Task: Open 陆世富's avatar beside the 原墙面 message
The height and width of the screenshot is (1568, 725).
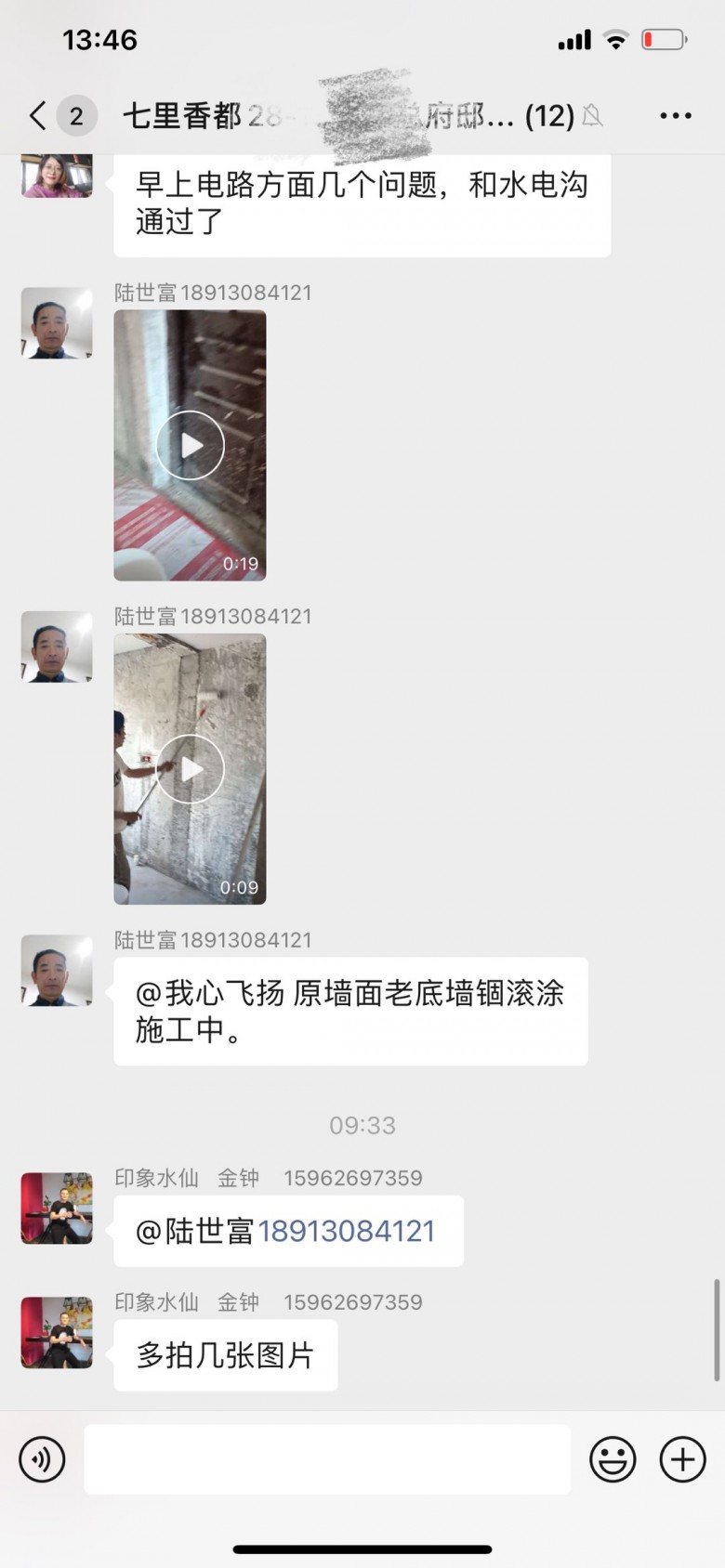Action: click(57, 971)
